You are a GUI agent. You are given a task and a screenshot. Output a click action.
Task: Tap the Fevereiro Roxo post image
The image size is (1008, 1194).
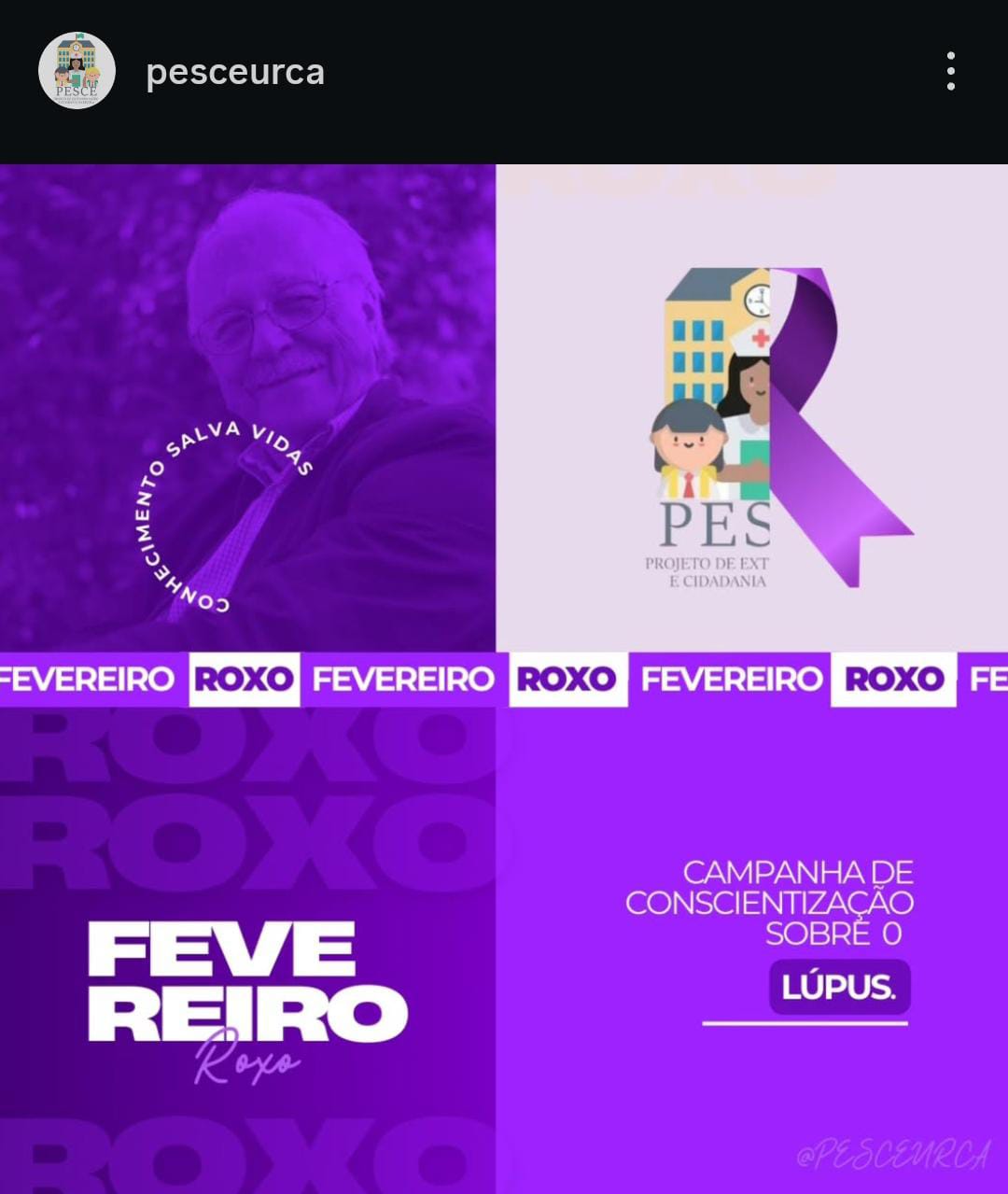point(504,679)
